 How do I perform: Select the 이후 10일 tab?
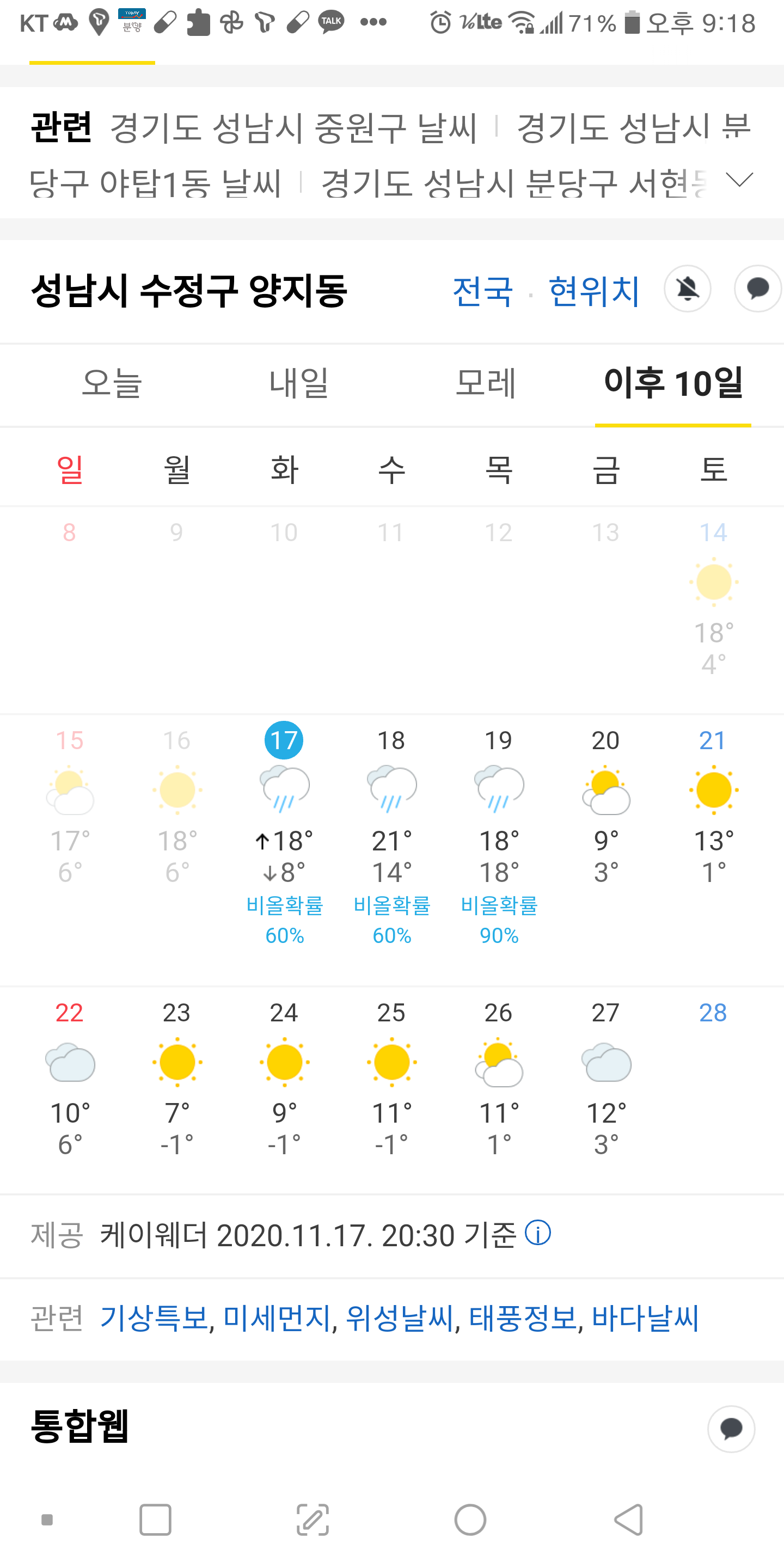[x=672, y=384]
